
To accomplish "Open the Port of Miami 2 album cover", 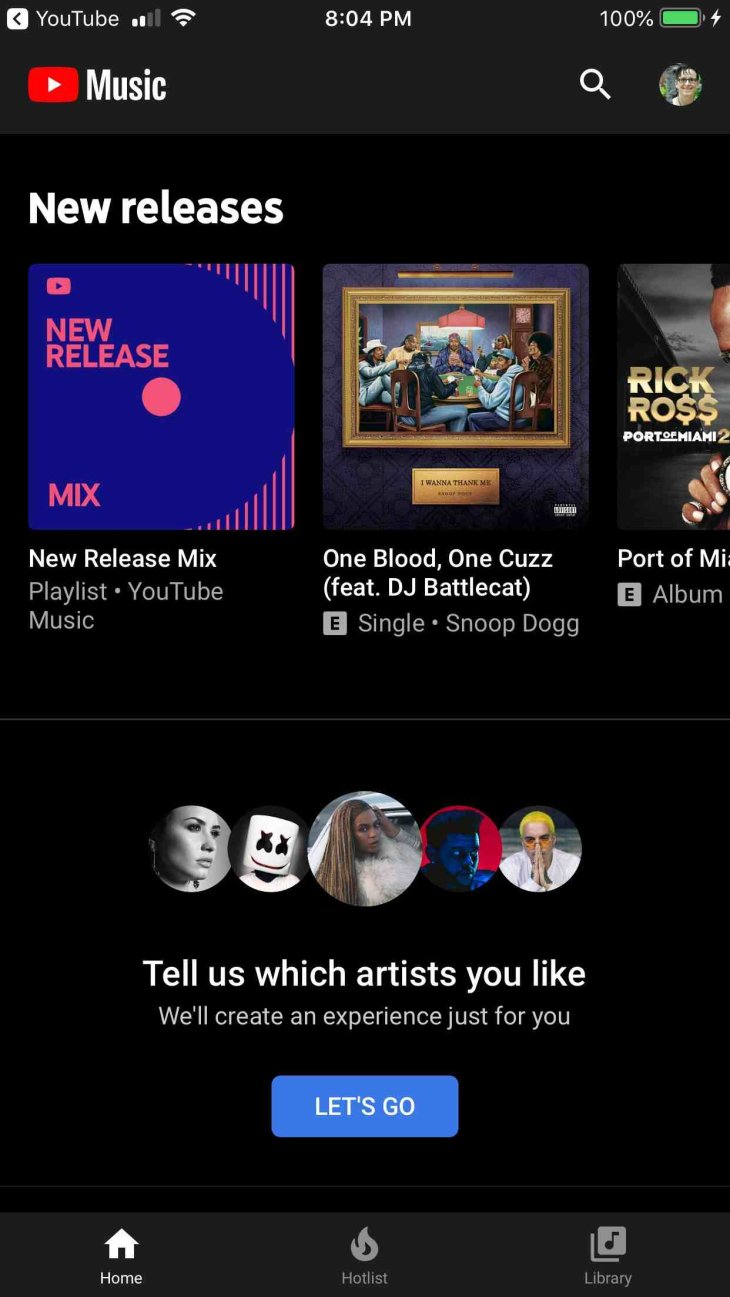I will pyautogui.click(x=673, y=396).
